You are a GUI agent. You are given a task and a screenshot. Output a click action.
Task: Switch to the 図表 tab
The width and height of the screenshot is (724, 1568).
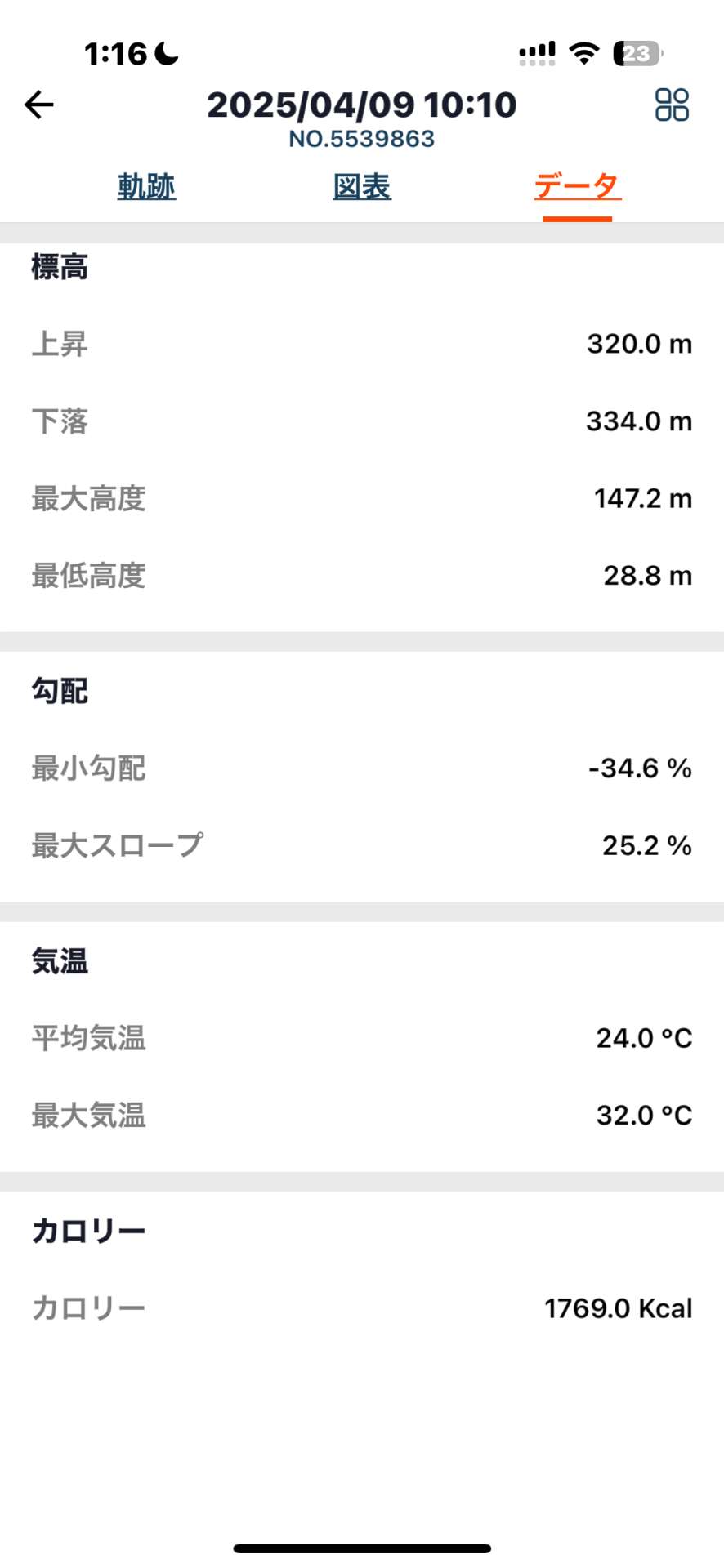pos(362,187)
